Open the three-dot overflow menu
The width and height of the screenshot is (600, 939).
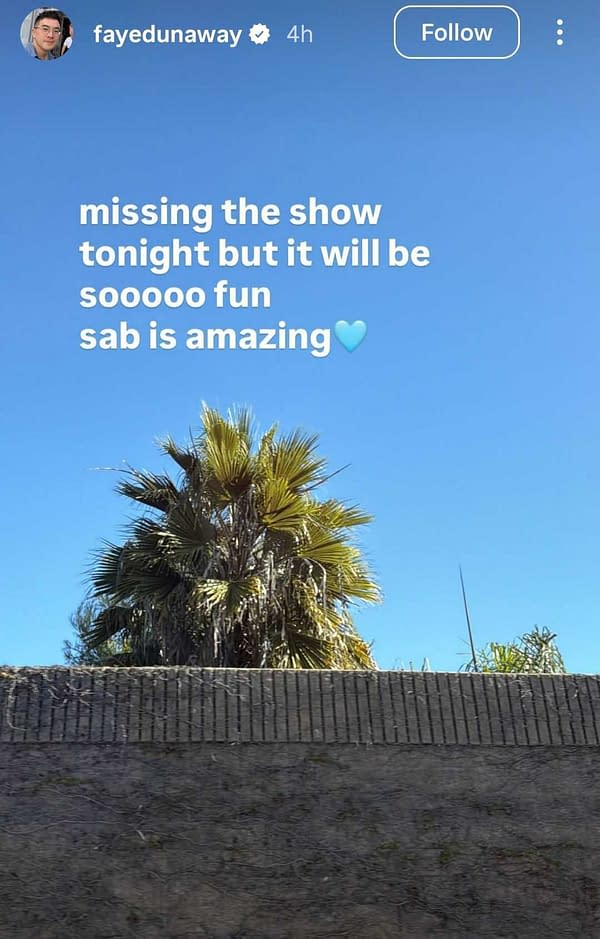click(559, 33)
